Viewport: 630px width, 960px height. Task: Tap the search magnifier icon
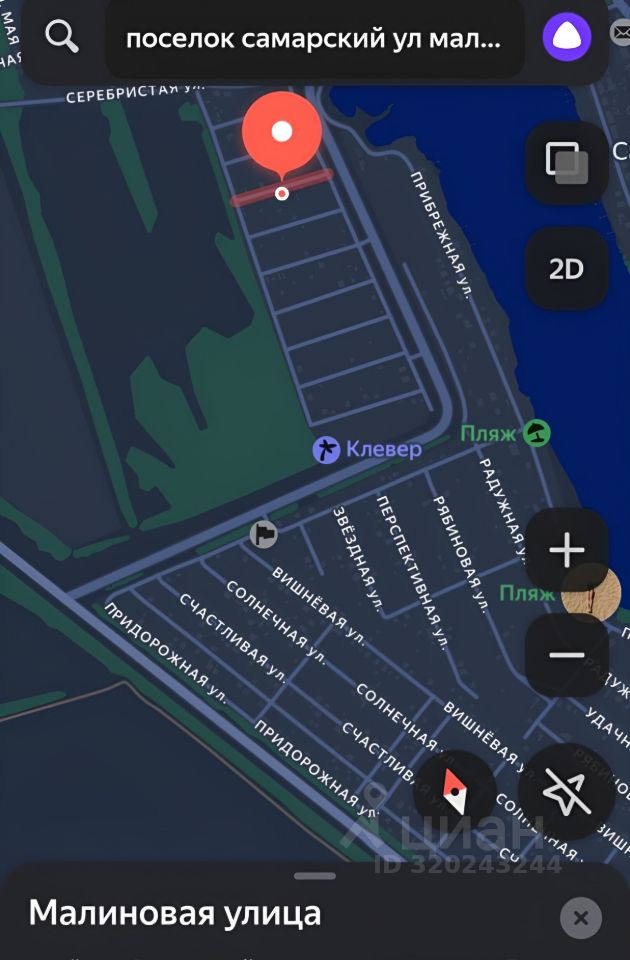tap(62, 38)
